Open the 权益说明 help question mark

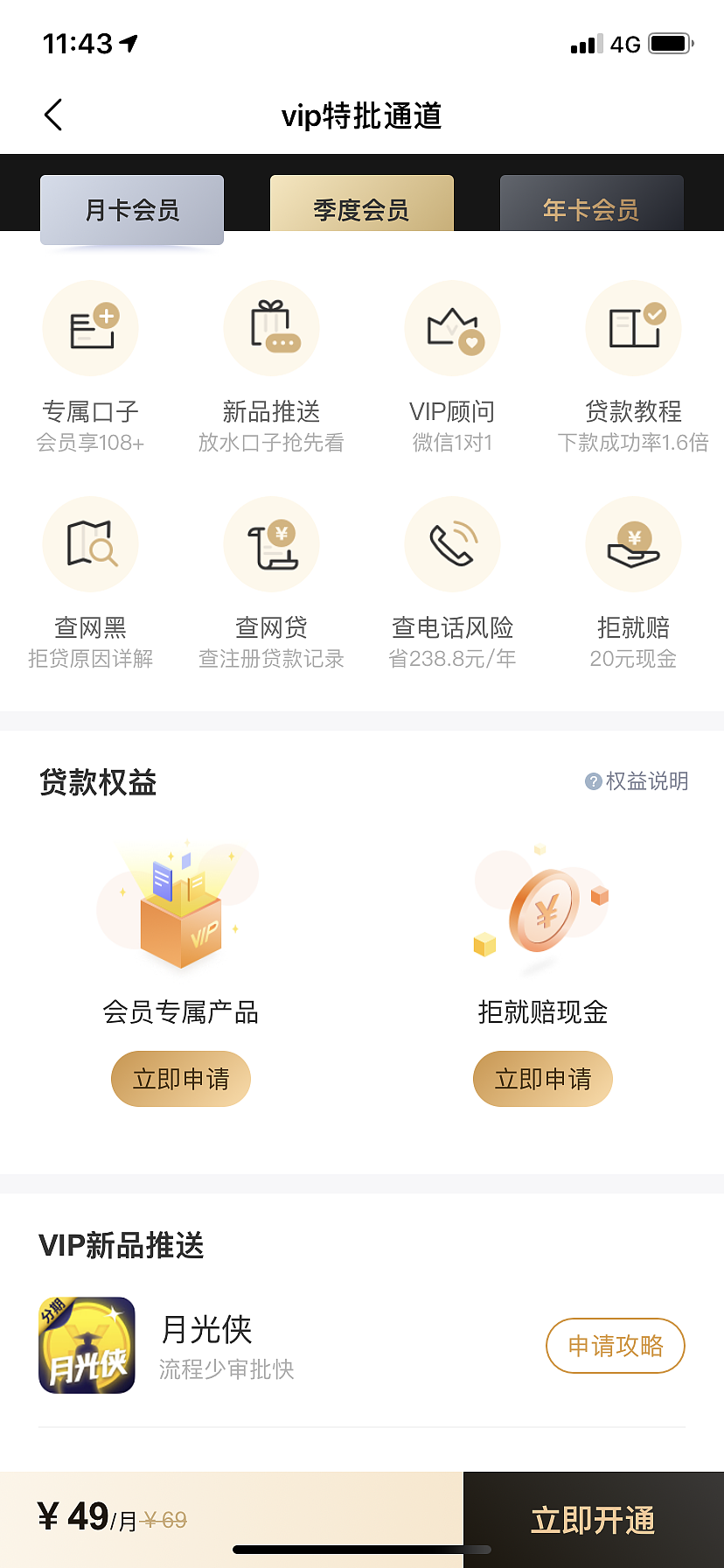tap(592, 781)
